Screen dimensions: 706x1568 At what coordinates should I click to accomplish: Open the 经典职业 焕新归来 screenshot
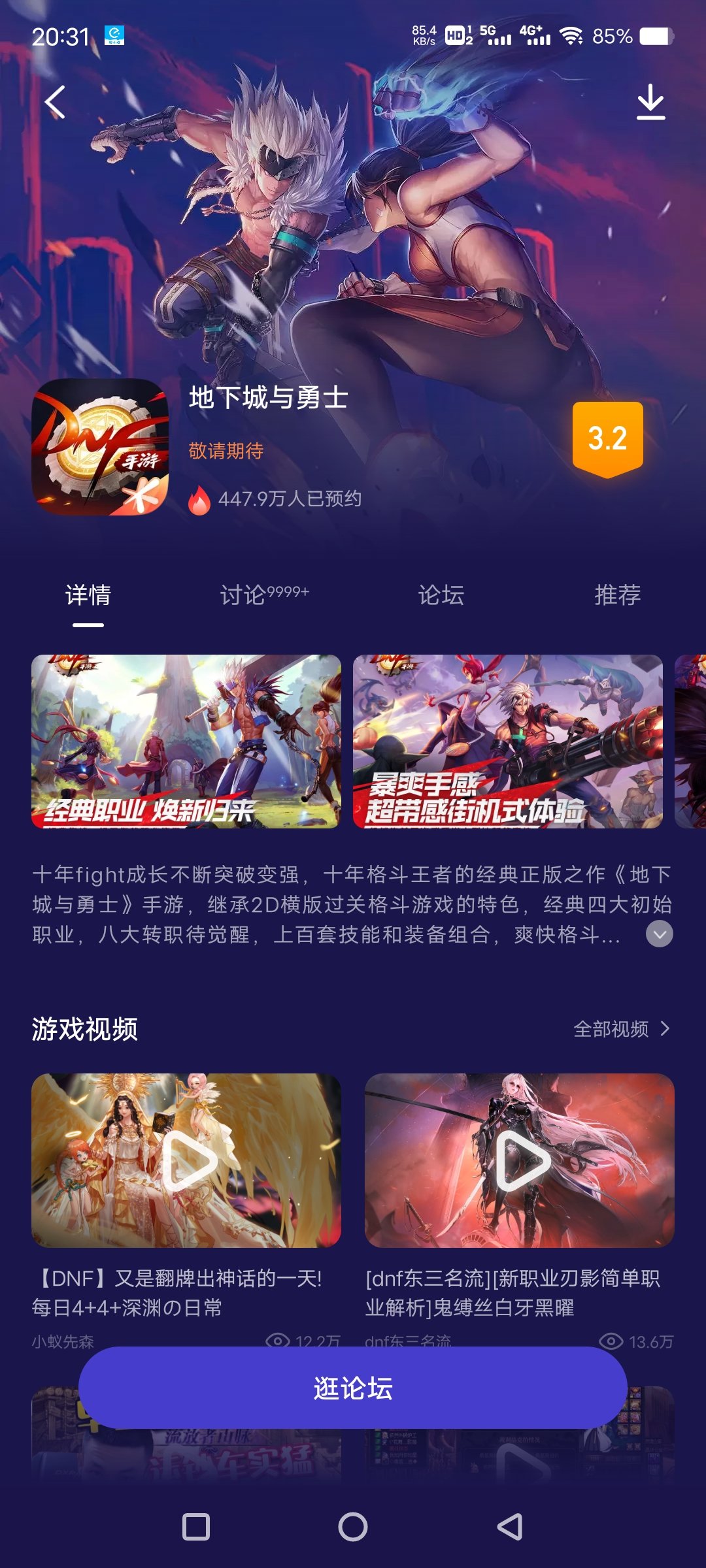point(186,742)
